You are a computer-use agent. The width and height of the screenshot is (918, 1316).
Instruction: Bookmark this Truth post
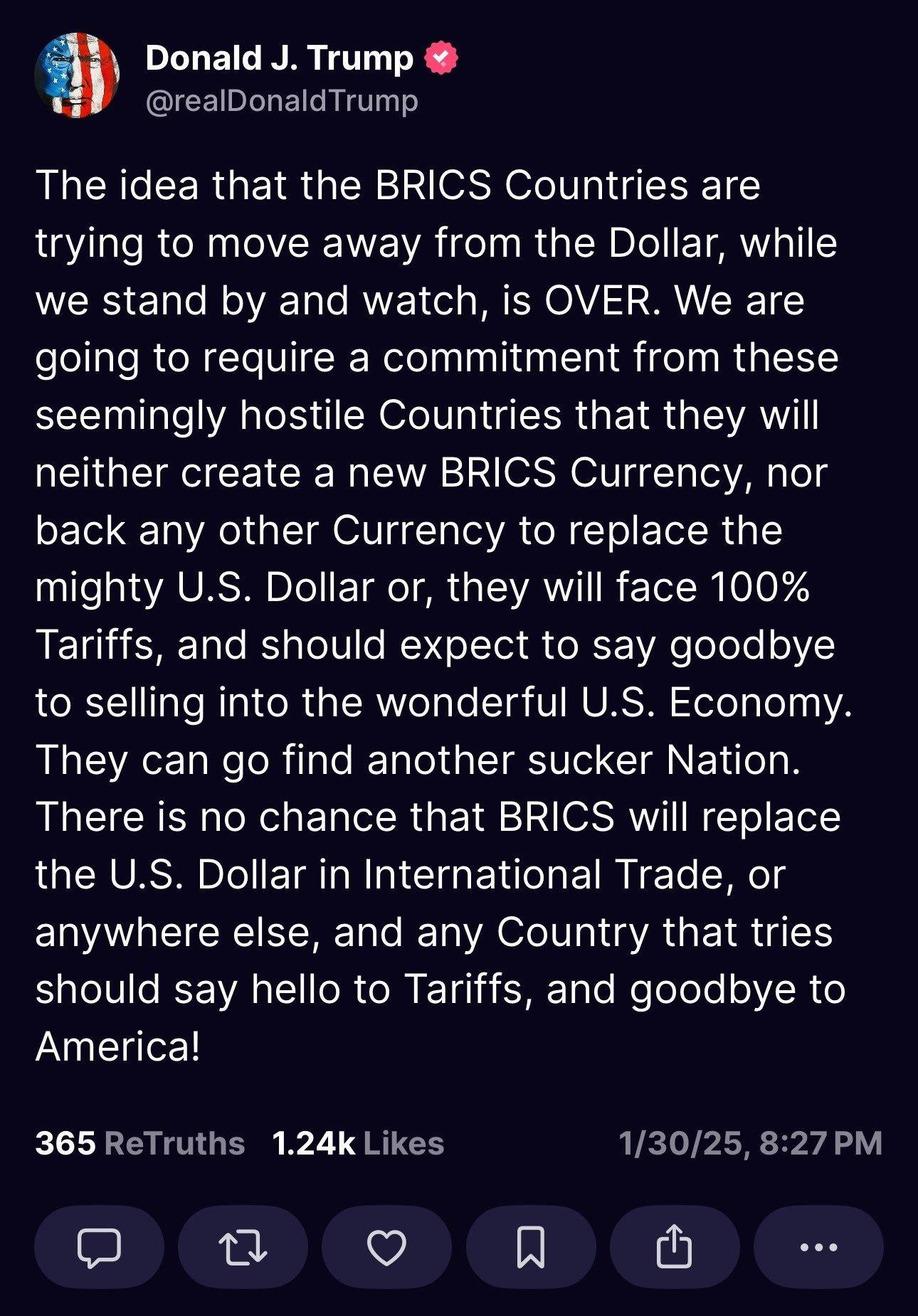click(x=530, y=1247)
